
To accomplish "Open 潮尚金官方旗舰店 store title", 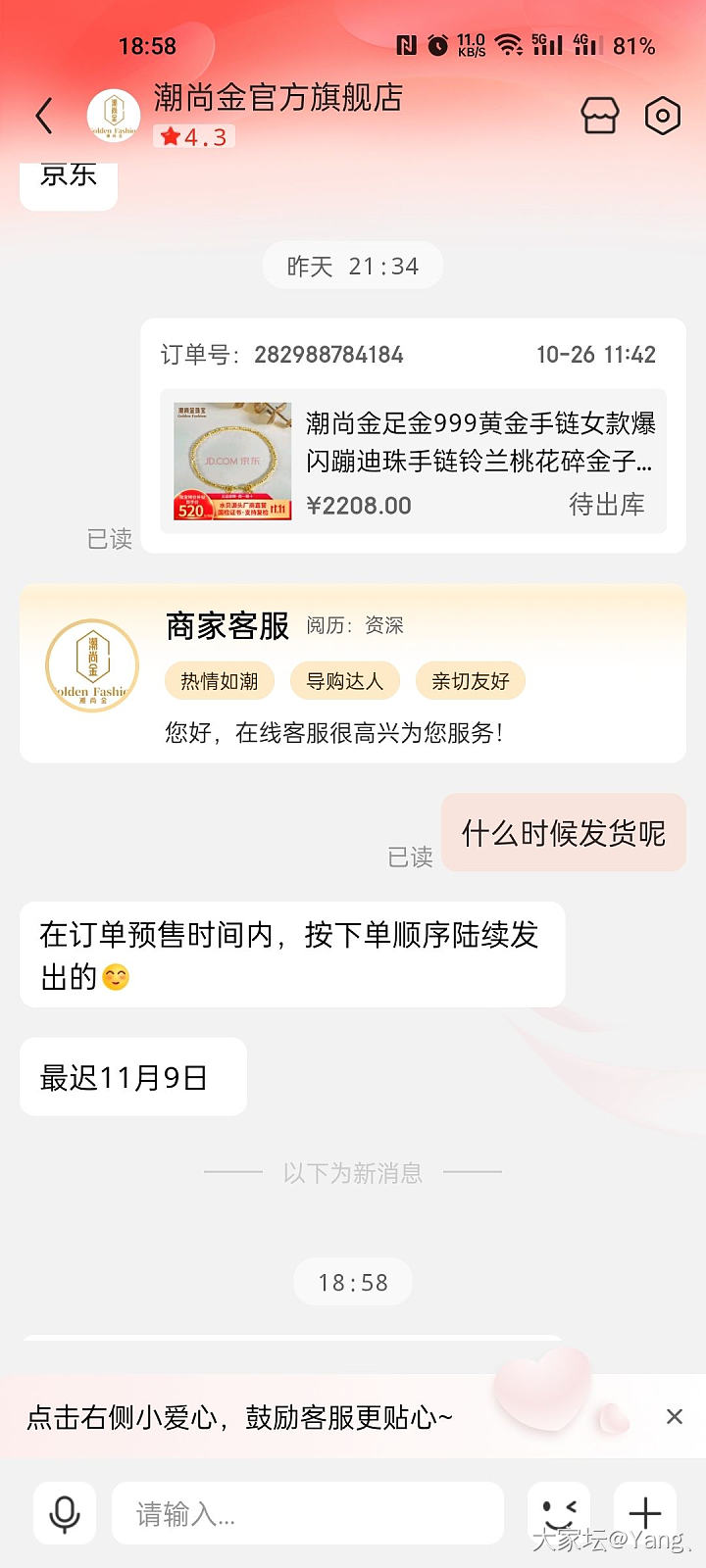I will [x=278, y=98].
